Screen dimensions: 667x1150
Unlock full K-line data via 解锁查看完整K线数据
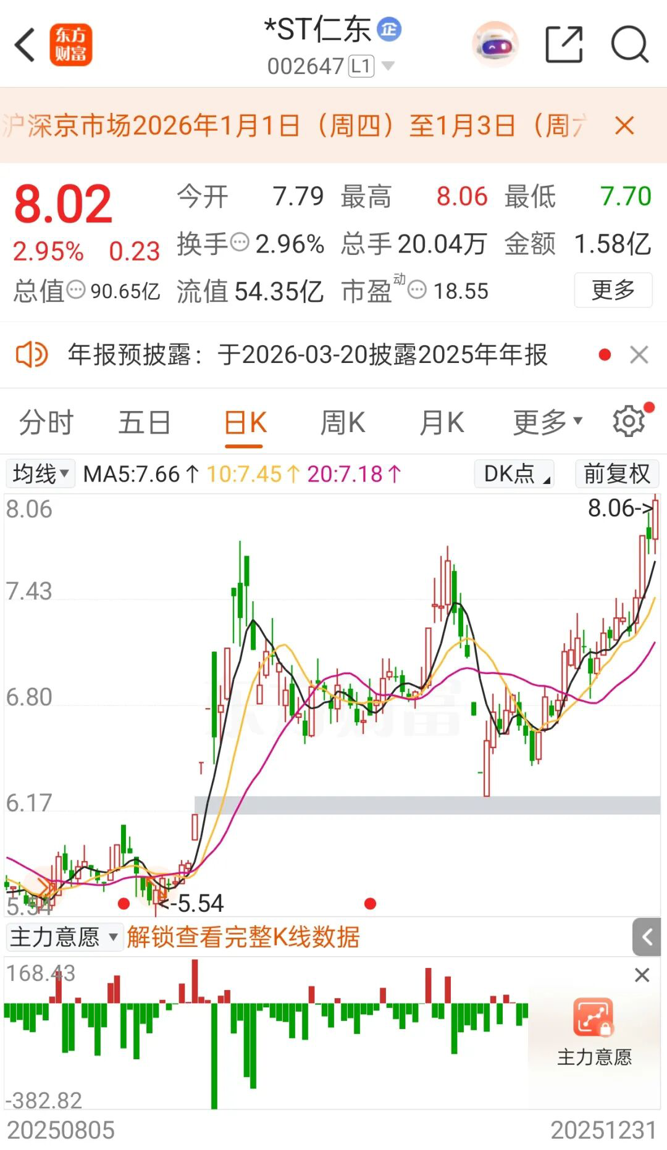(x=243, y=937)
